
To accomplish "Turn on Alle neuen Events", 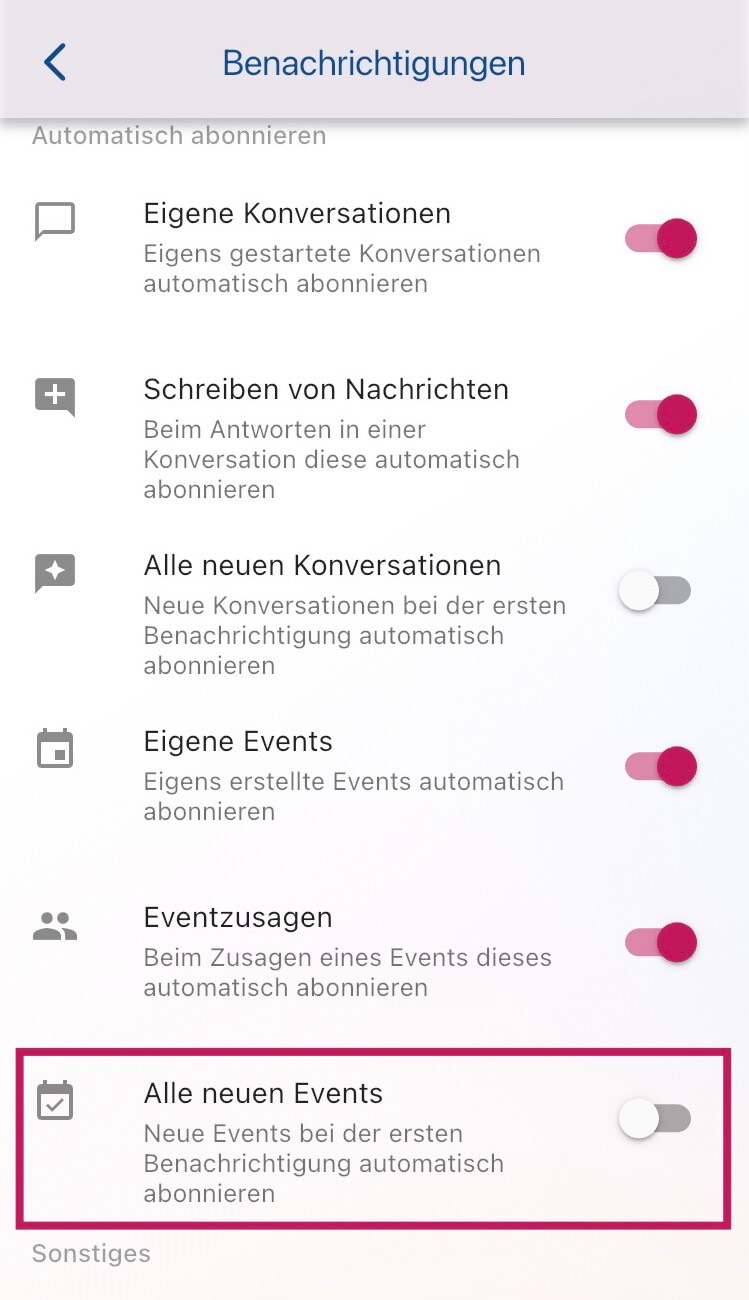I will pos(655,1119).
